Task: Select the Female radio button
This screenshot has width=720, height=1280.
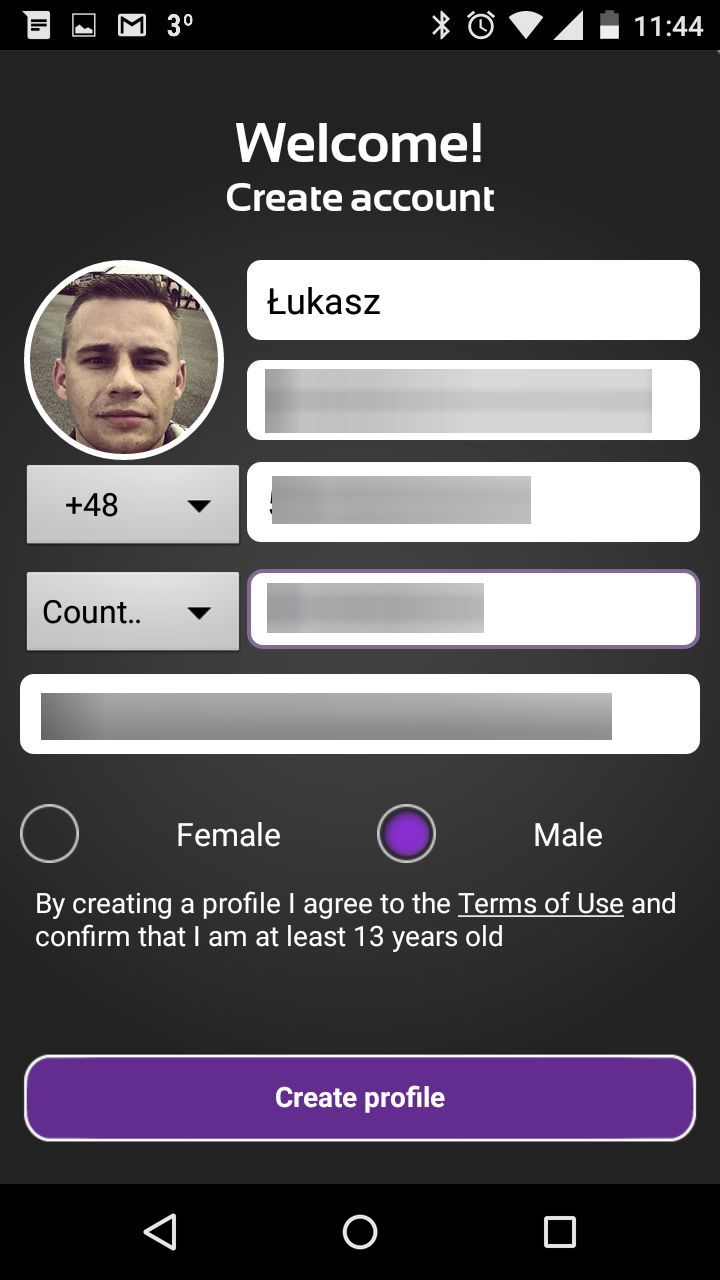Action: coord(50,833)
